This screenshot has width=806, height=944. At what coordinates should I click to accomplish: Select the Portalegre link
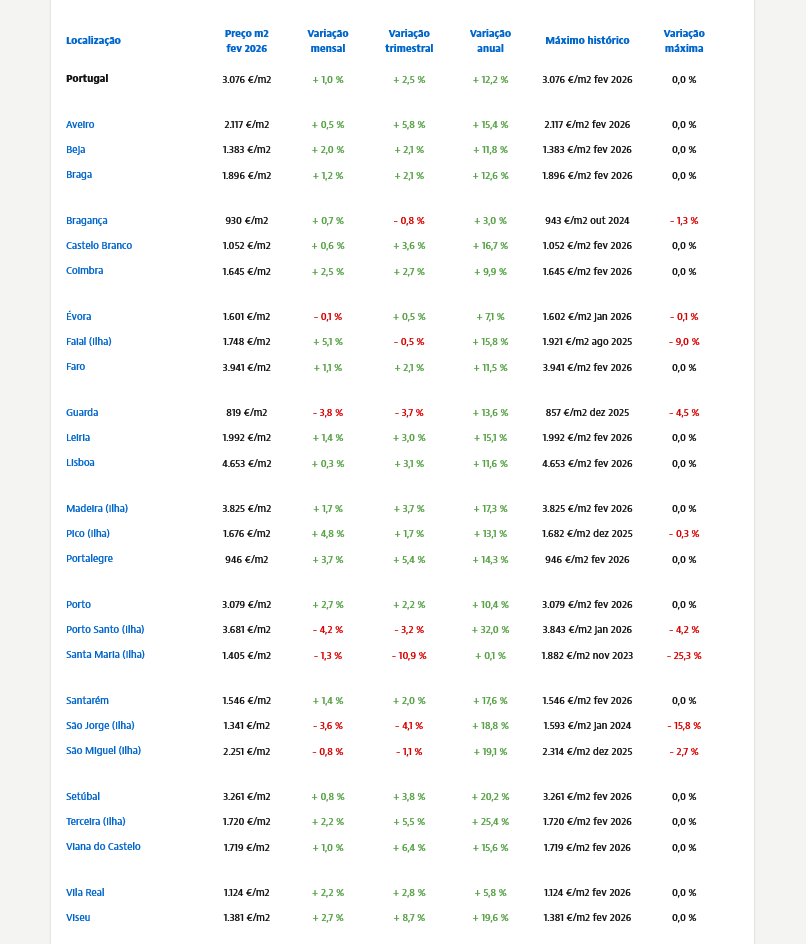point(89,559)
